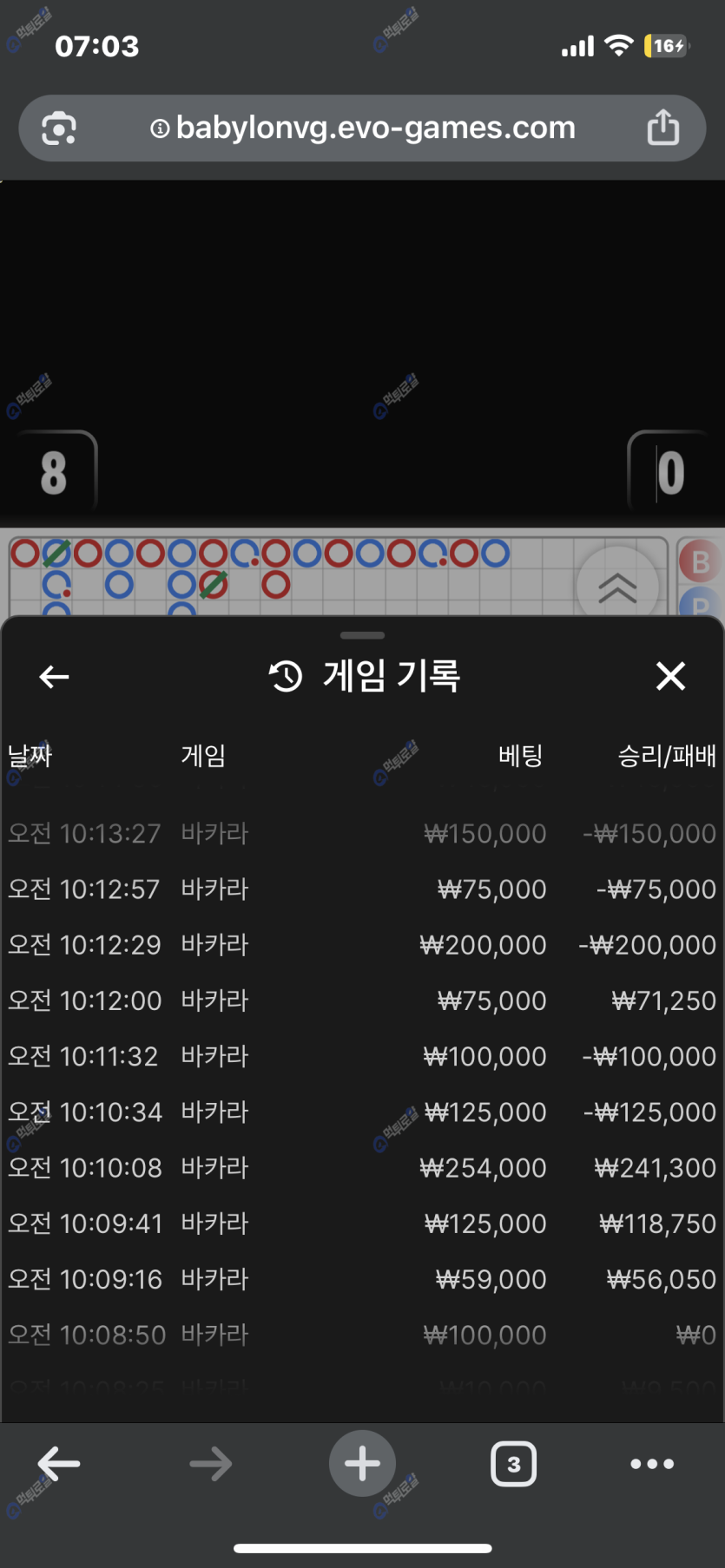Open the tab switcher showing 3 tabs
725x1568 pixels.
(x=513, y=1464)
